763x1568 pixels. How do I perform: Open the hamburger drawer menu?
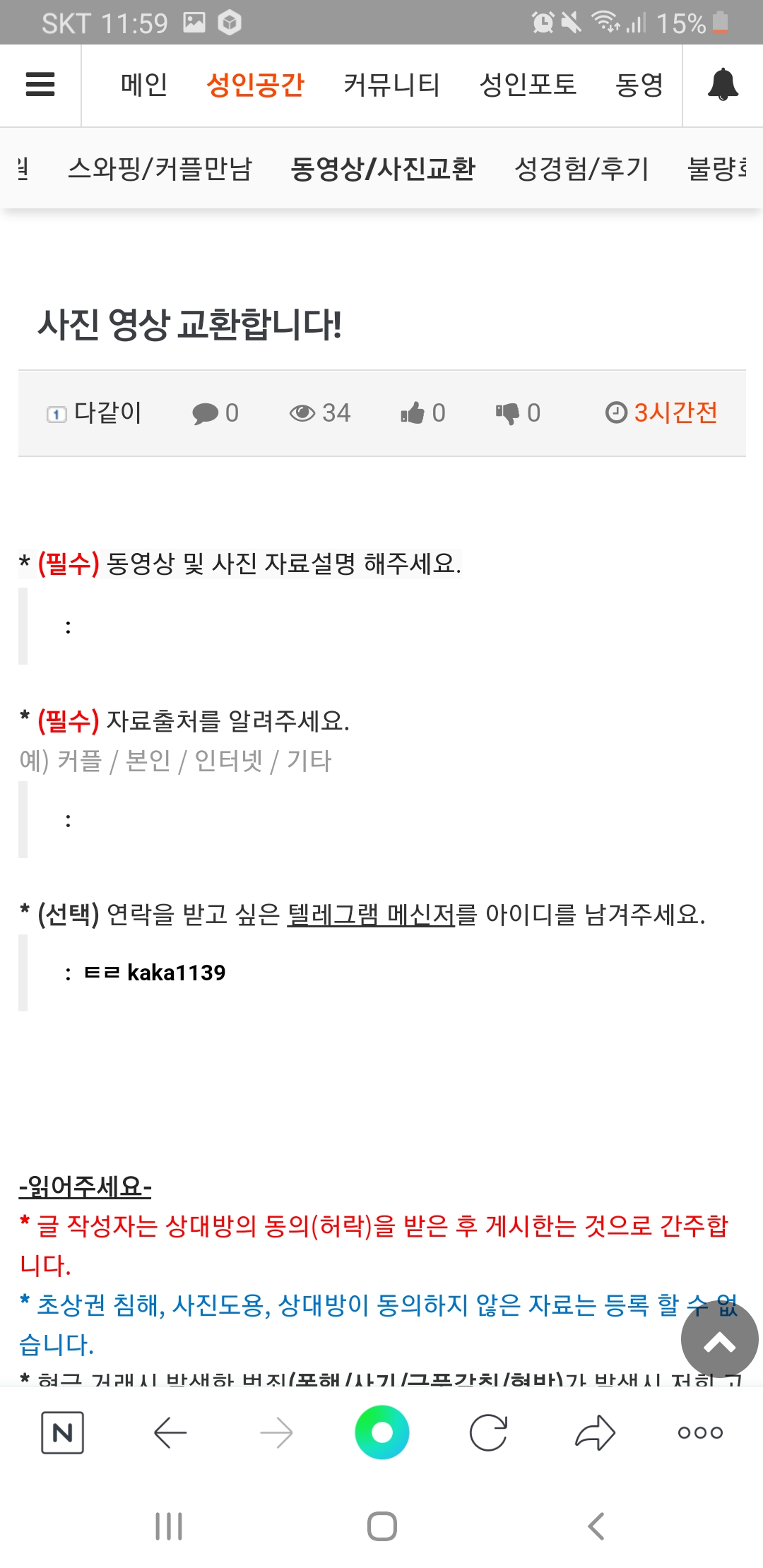point(40,85)
